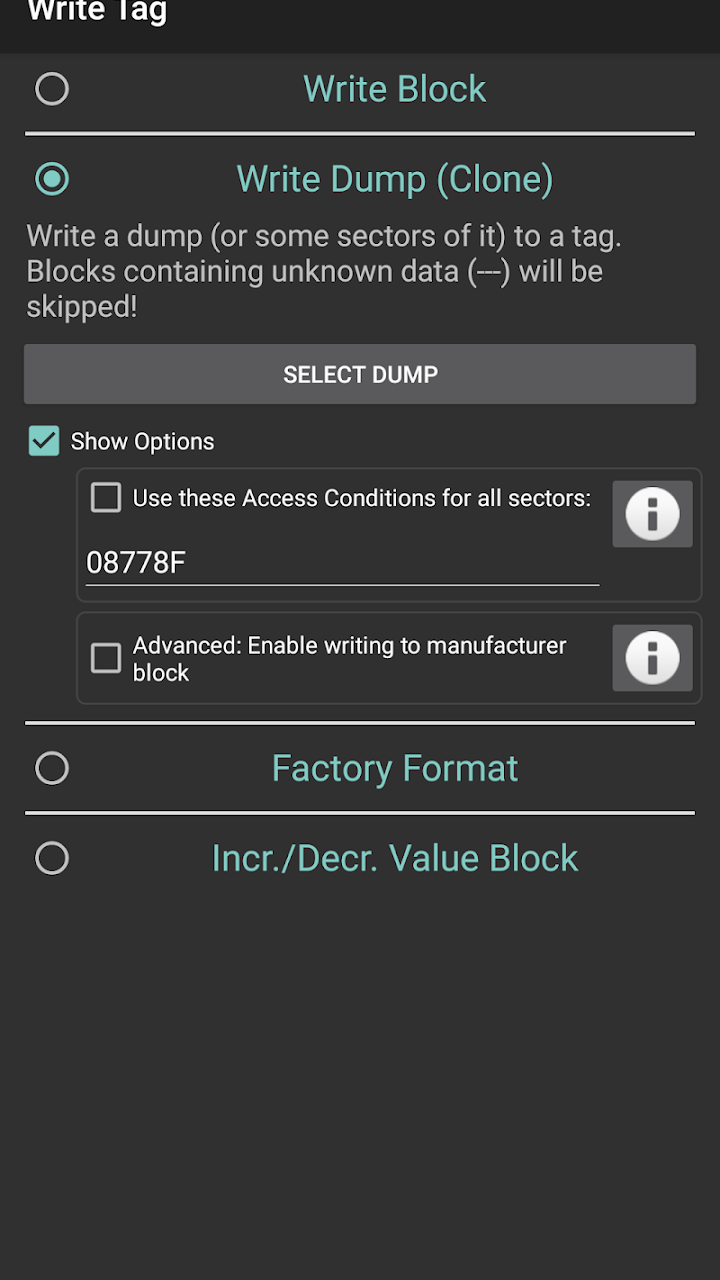Click the Factory Format section label
This screenshot has height=1280, width=720.
point(395,768)
